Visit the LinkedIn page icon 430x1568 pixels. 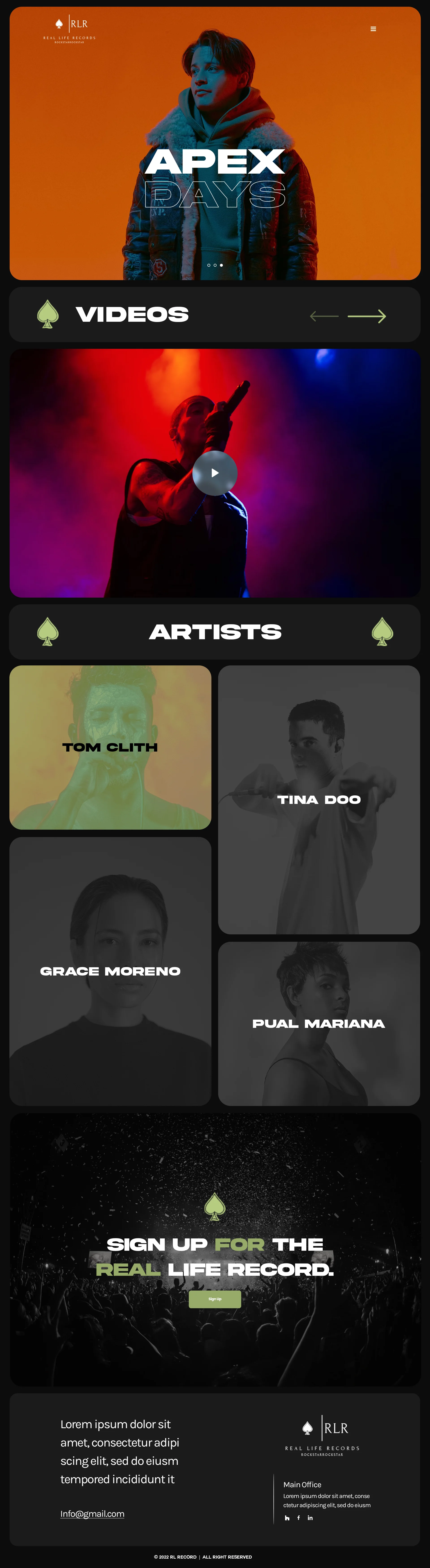[x=310, y=1518]
